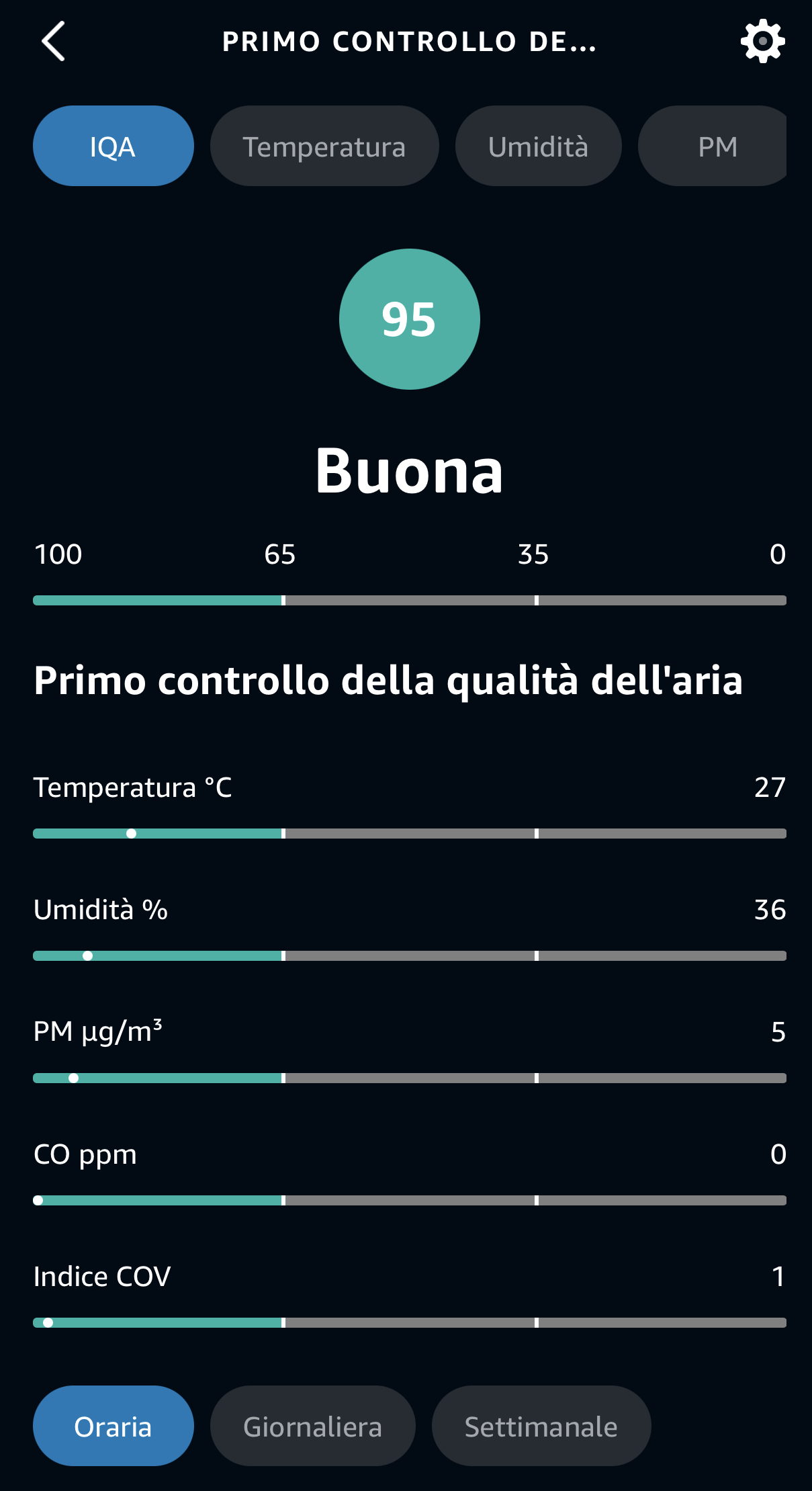Screen dimensions: 812x1491
Task: Switch to the Temperatura tab
Action: [324, 146]
